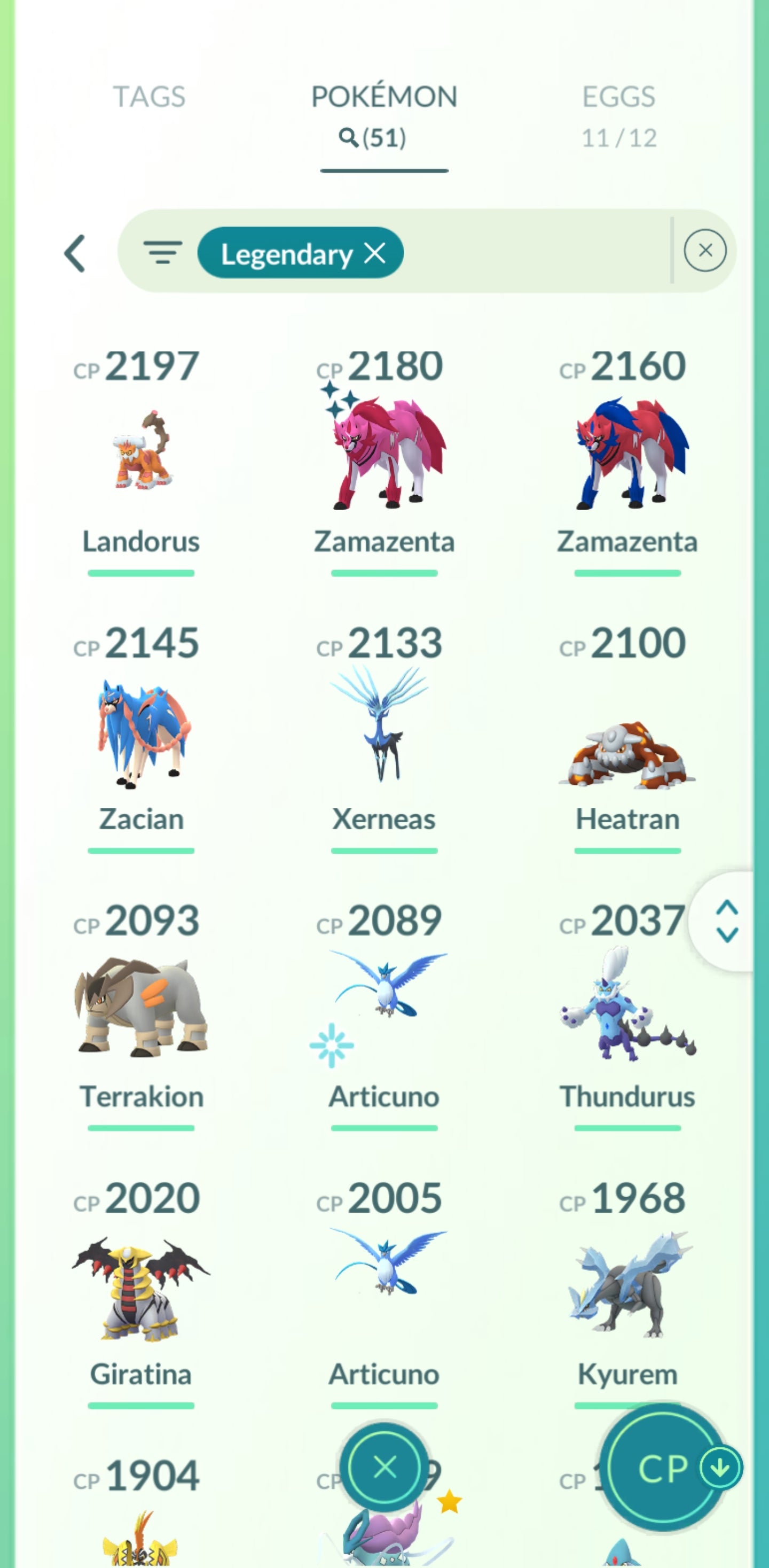Close the Pokémon list
The image size is (769, 1568).
click(384, 1468)
